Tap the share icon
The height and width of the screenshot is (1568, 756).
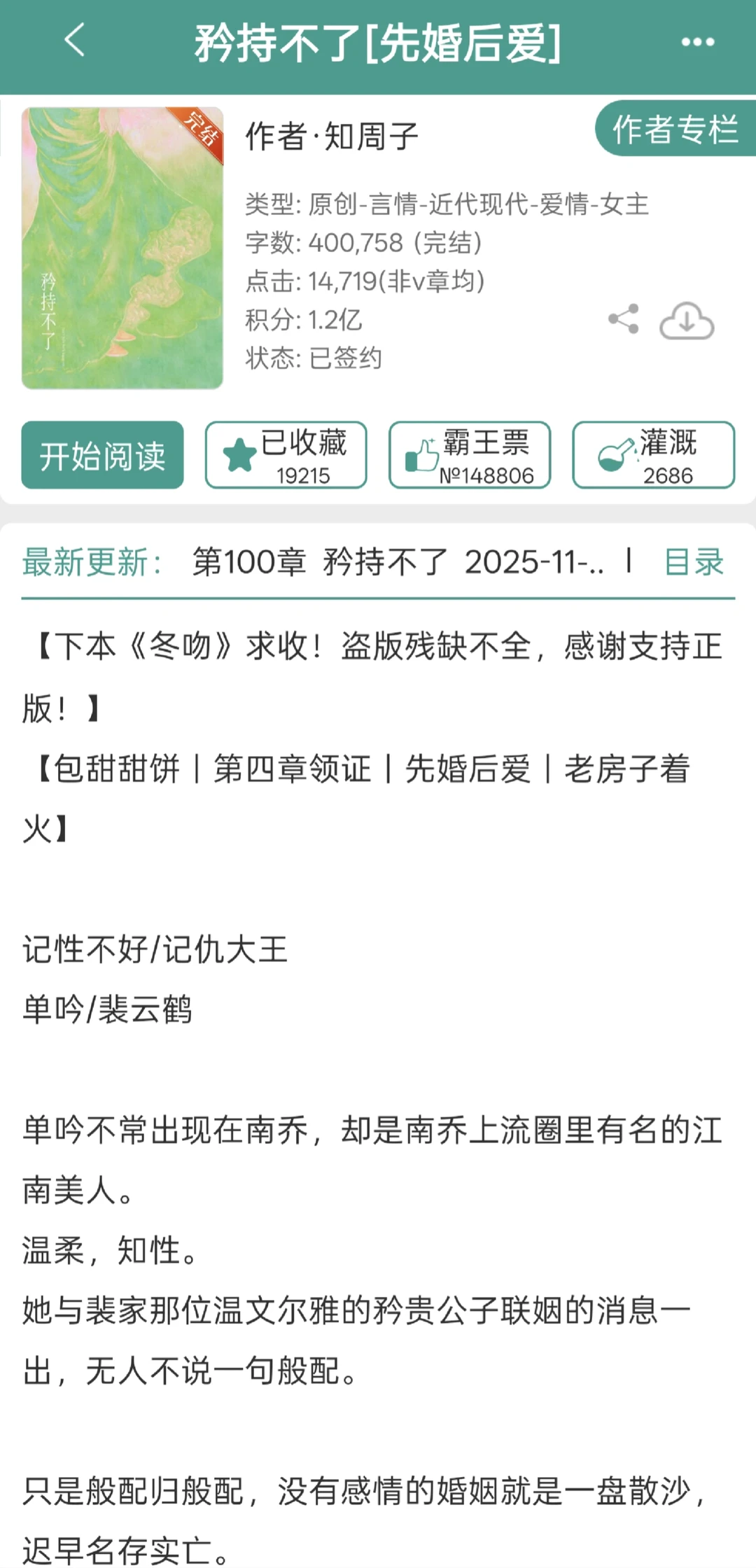624,319
